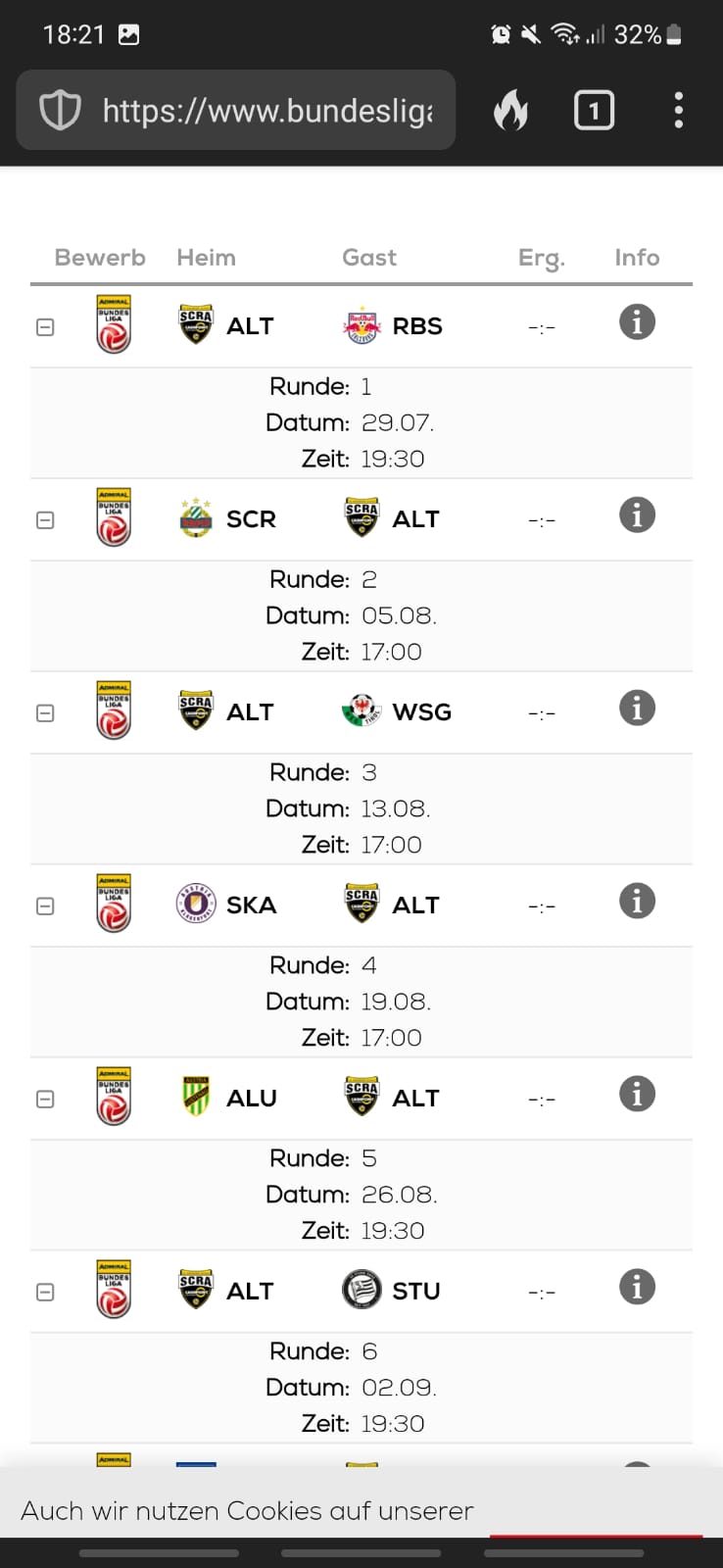Image resolution: width=723 pixels, height=1568 pixels.
Task: Collapse the ALU vs ALT match row
Action: click(x=45, y=1100)
